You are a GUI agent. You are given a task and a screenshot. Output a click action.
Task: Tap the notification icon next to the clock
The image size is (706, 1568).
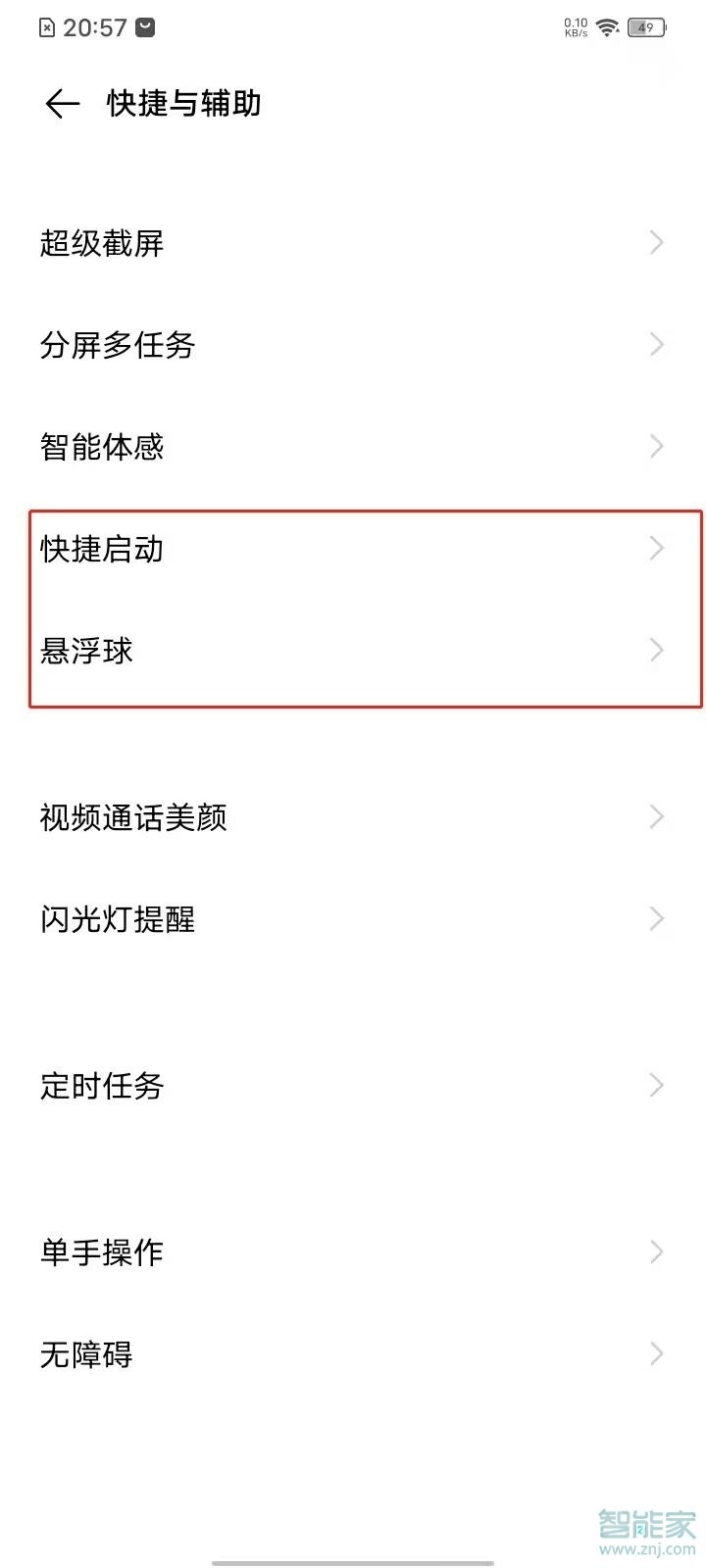(142, 26)
